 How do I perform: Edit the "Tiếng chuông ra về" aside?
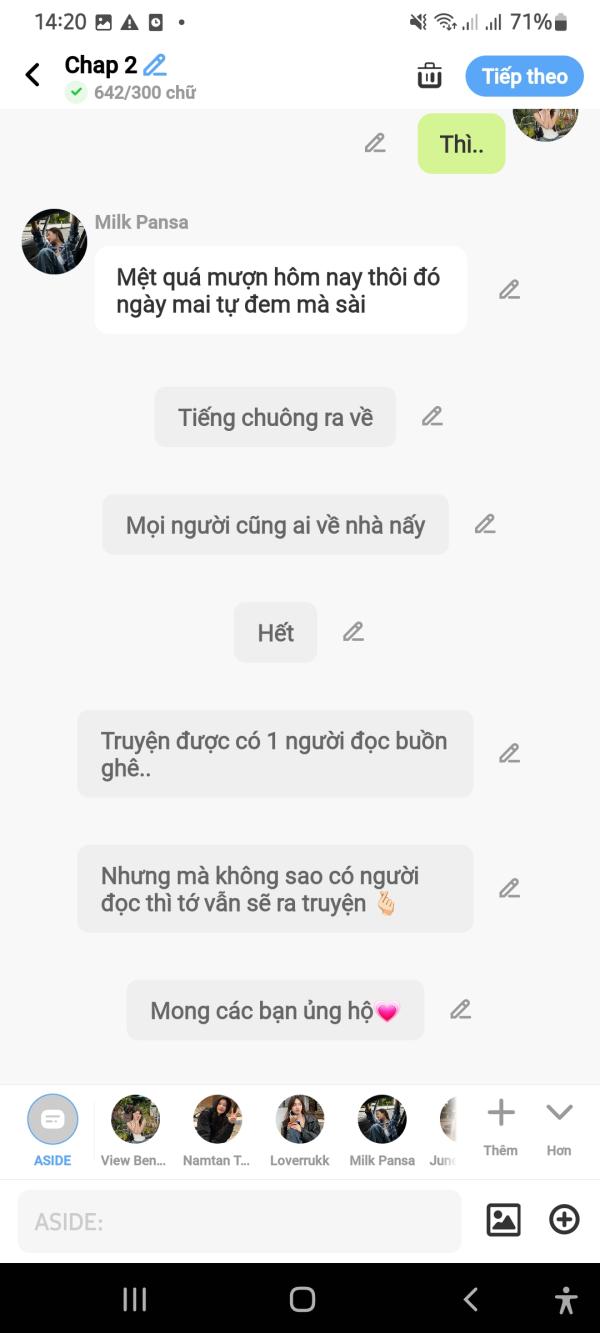point(432,417)
